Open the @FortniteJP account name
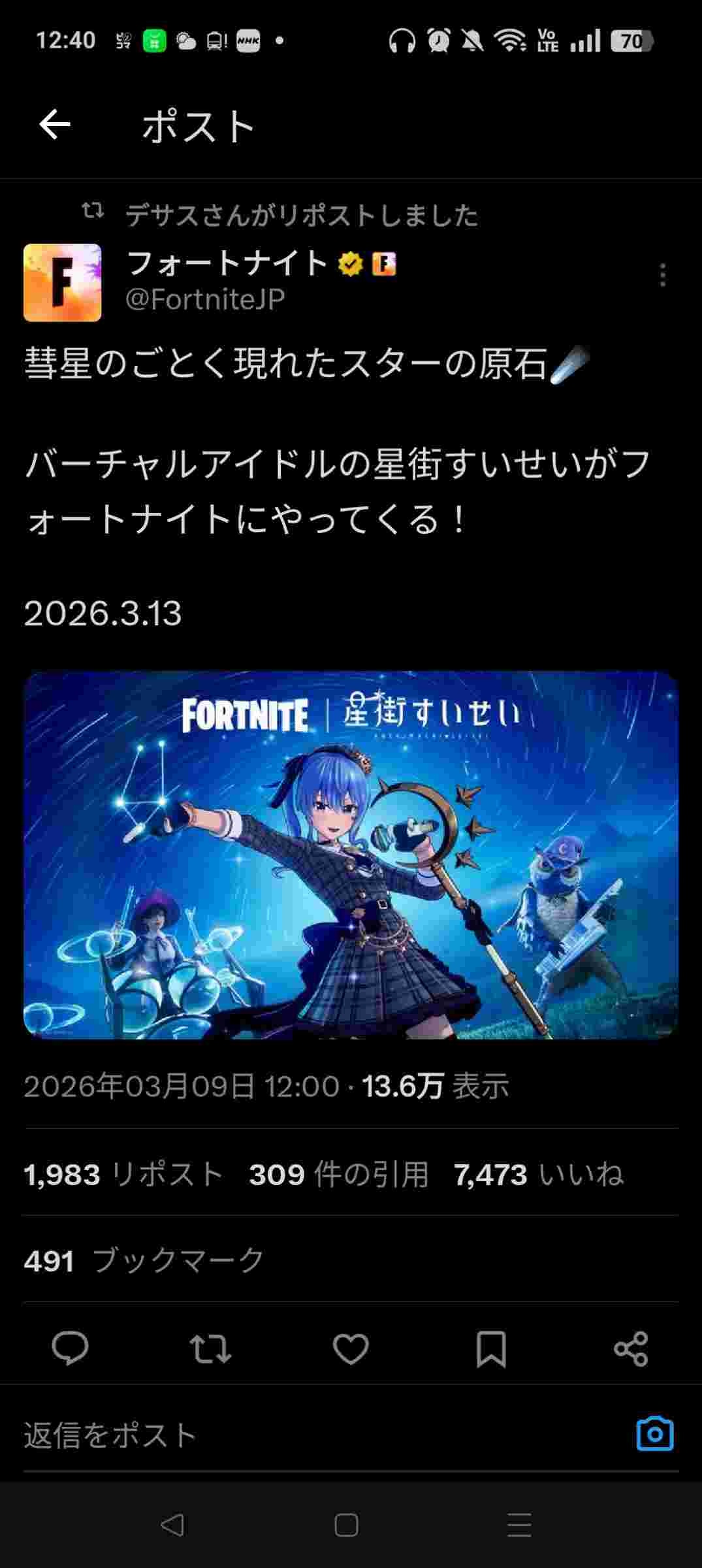Image resolution: width=702 pixels, height=1568 pixels. tap(205, 300)
